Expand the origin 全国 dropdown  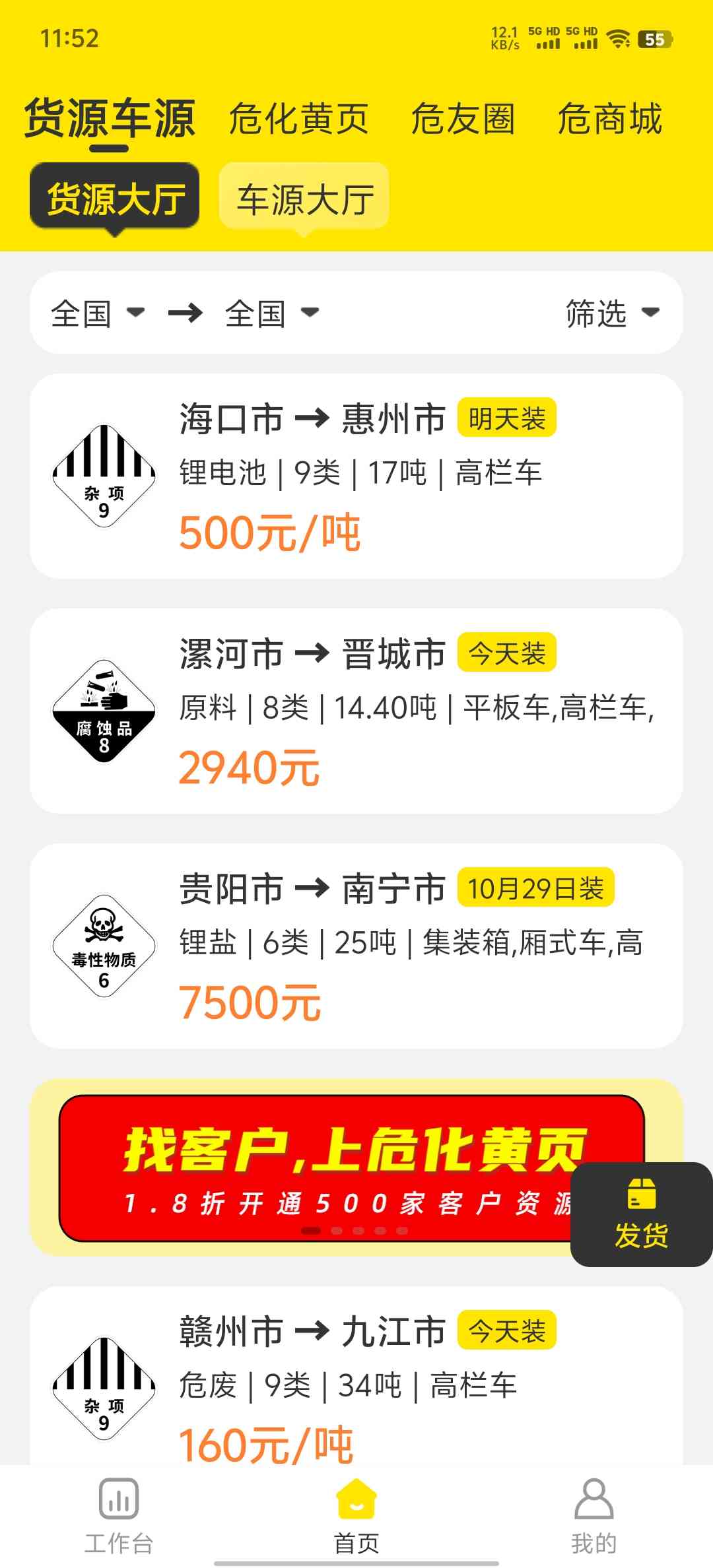click(97, 313)
